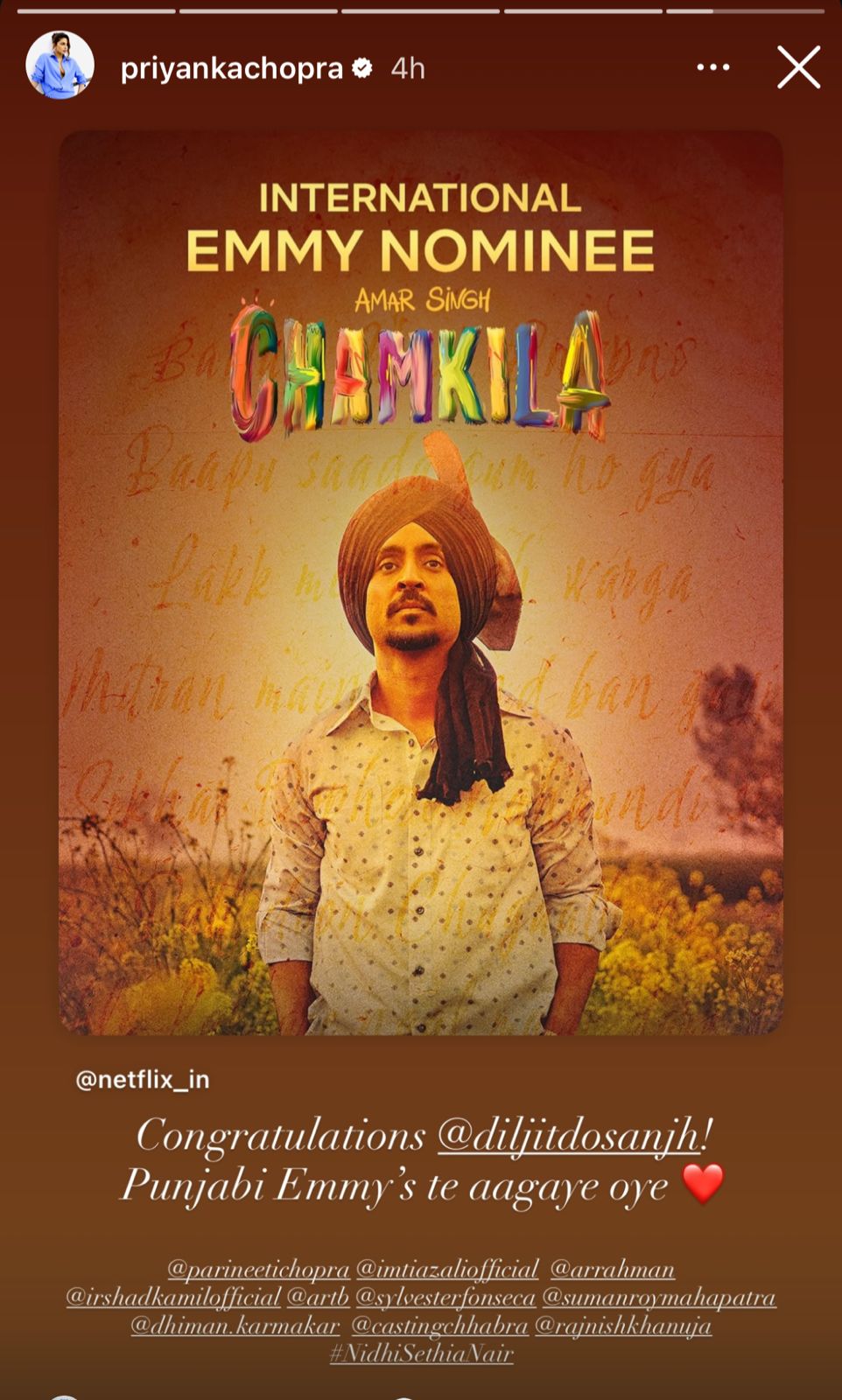
Task: Tap the priyankachopra username
Action: pyautogui.click(x=231, y=68)
